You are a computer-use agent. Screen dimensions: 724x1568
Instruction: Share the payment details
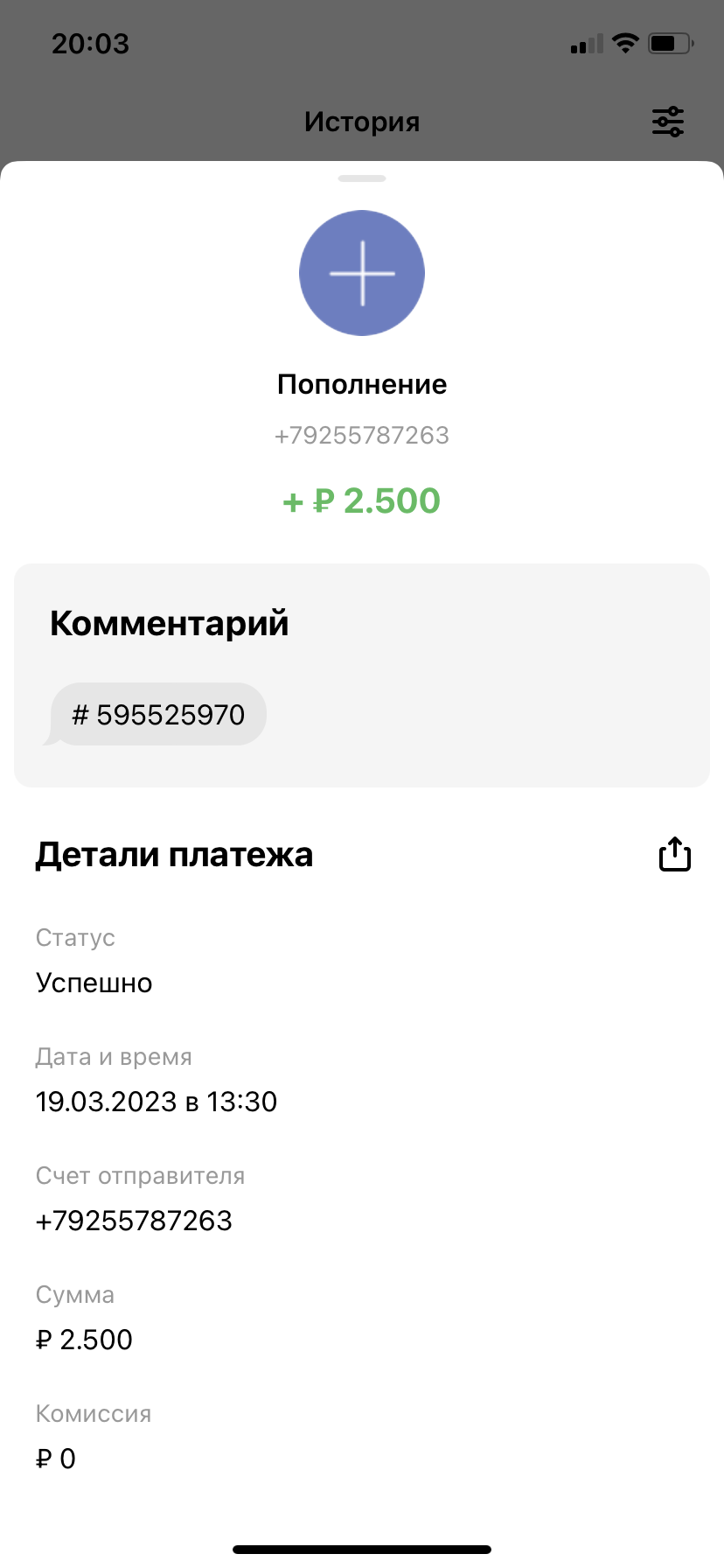674,855
